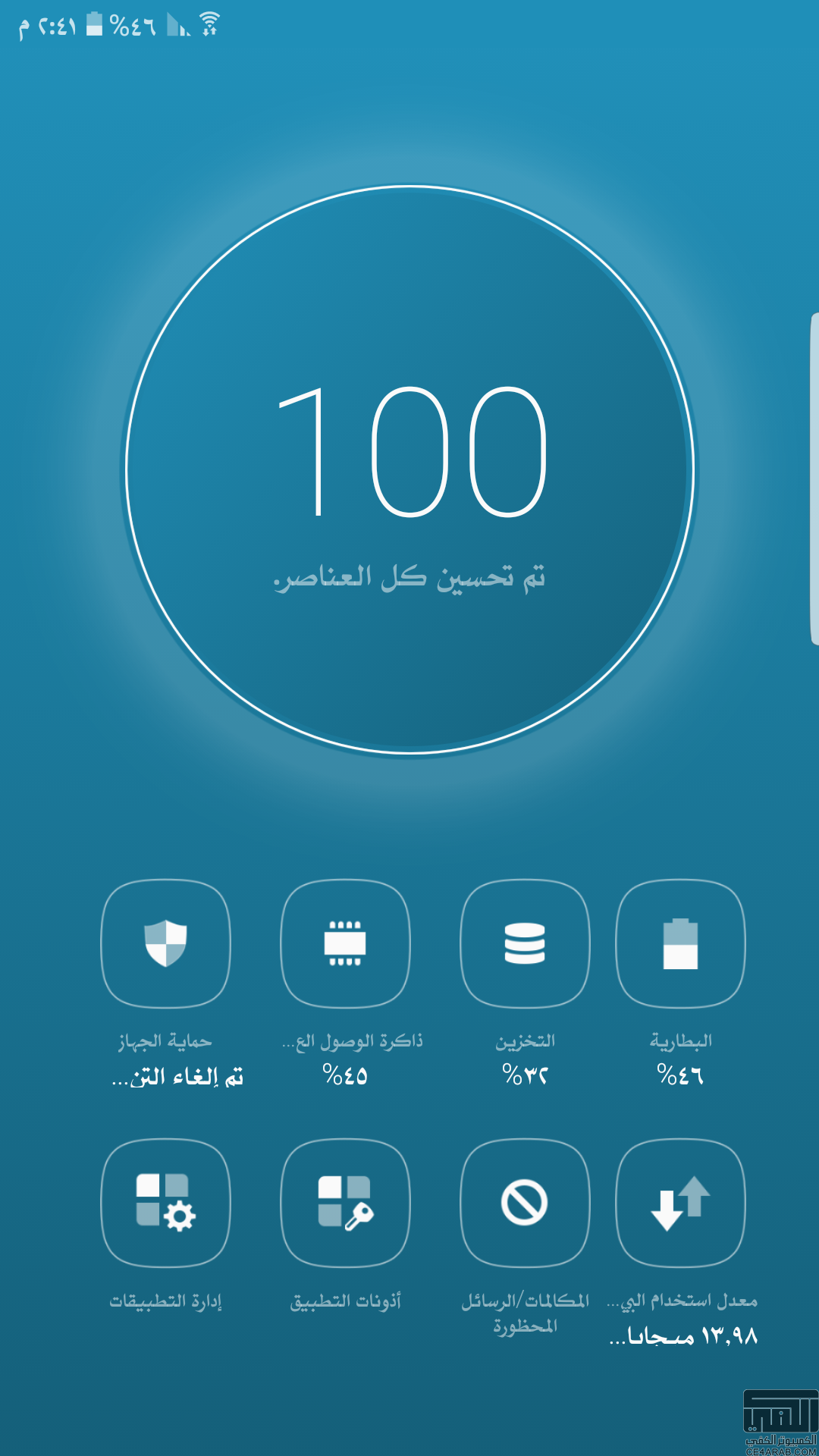Open App management (إدارة التطبيقات)
This screenshot has width=819, height=1456.
165,1203
